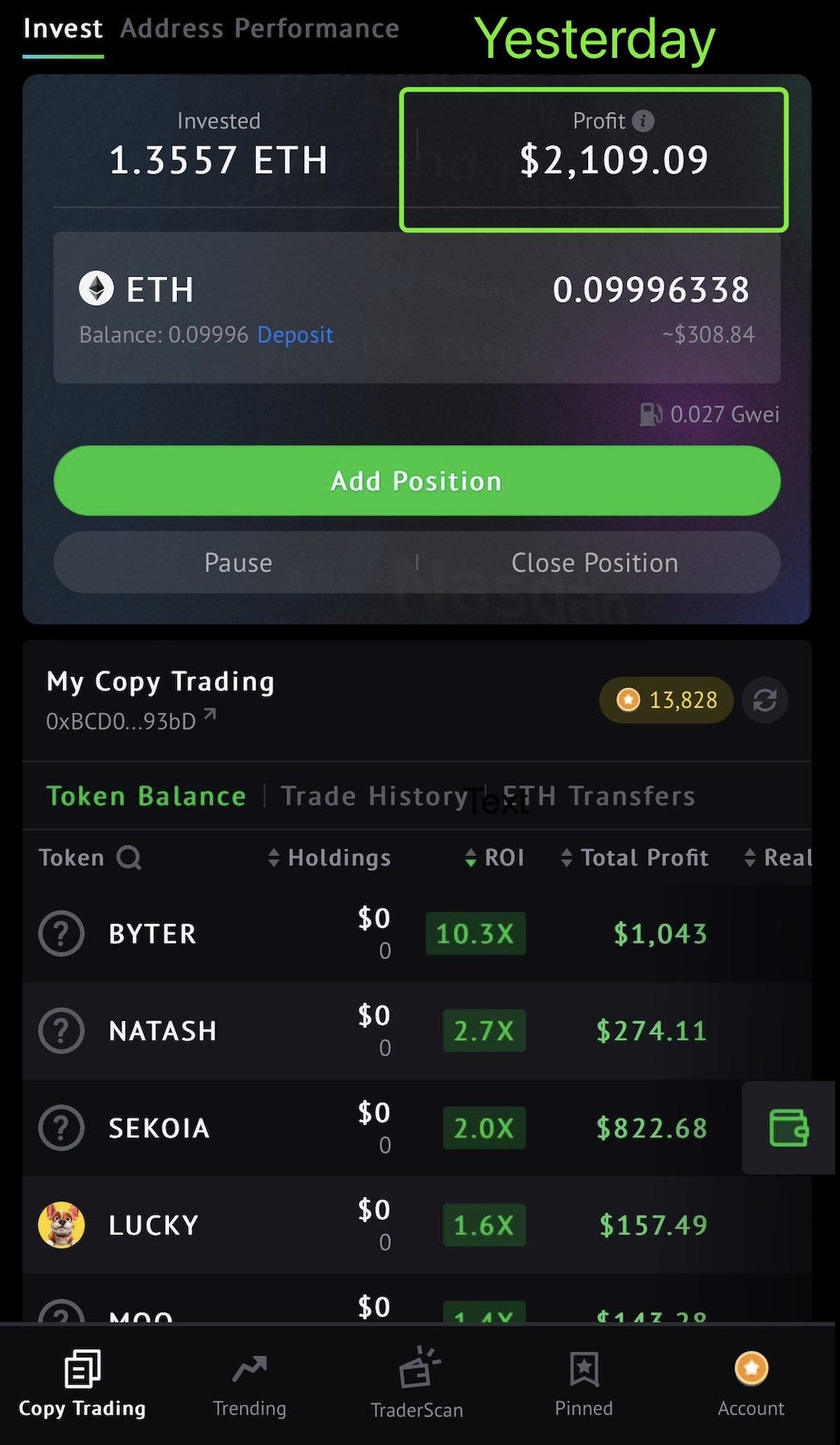Open the TraderScan tab
840x1445 pixels.
[x=417, y=1385]
